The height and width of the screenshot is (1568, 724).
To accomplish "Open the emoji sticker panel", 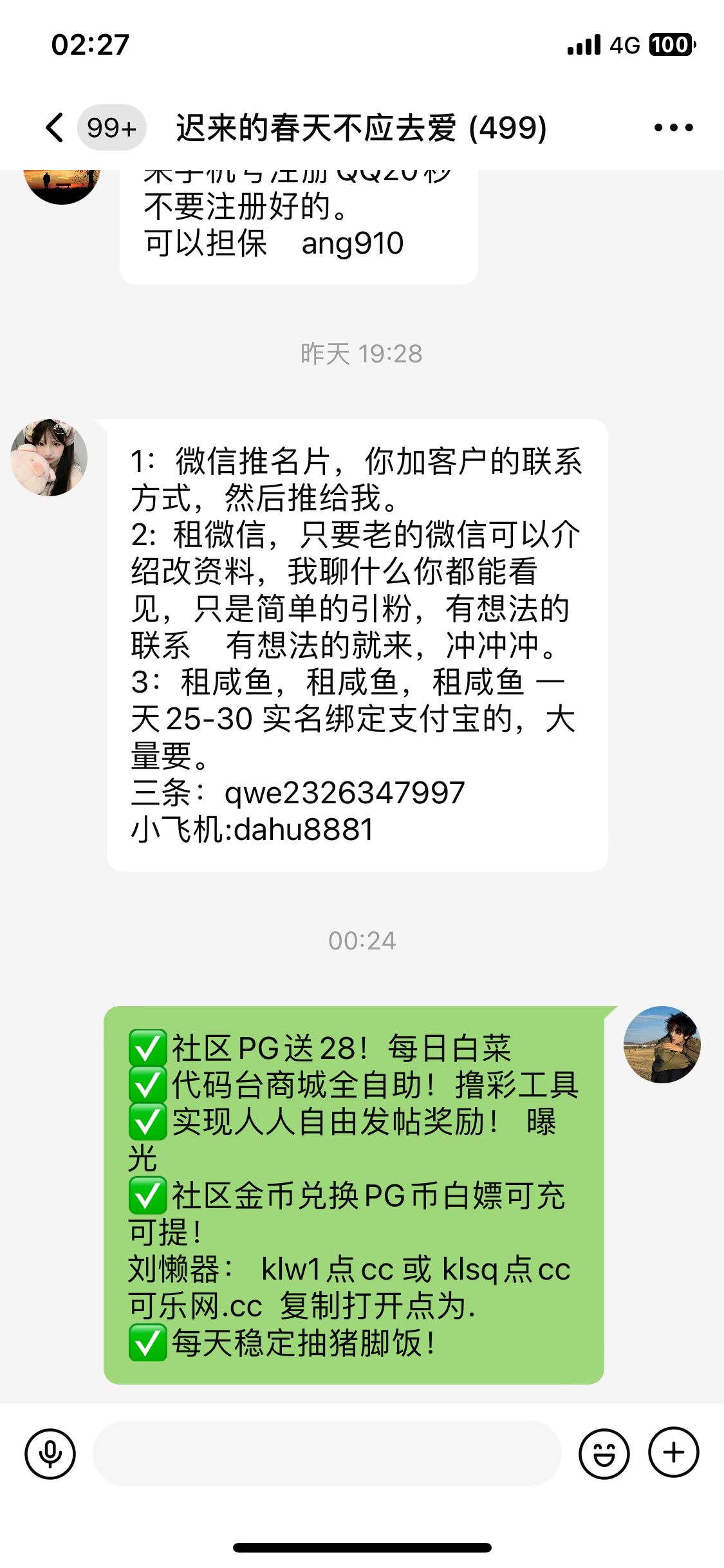I will click(604, 1453).
